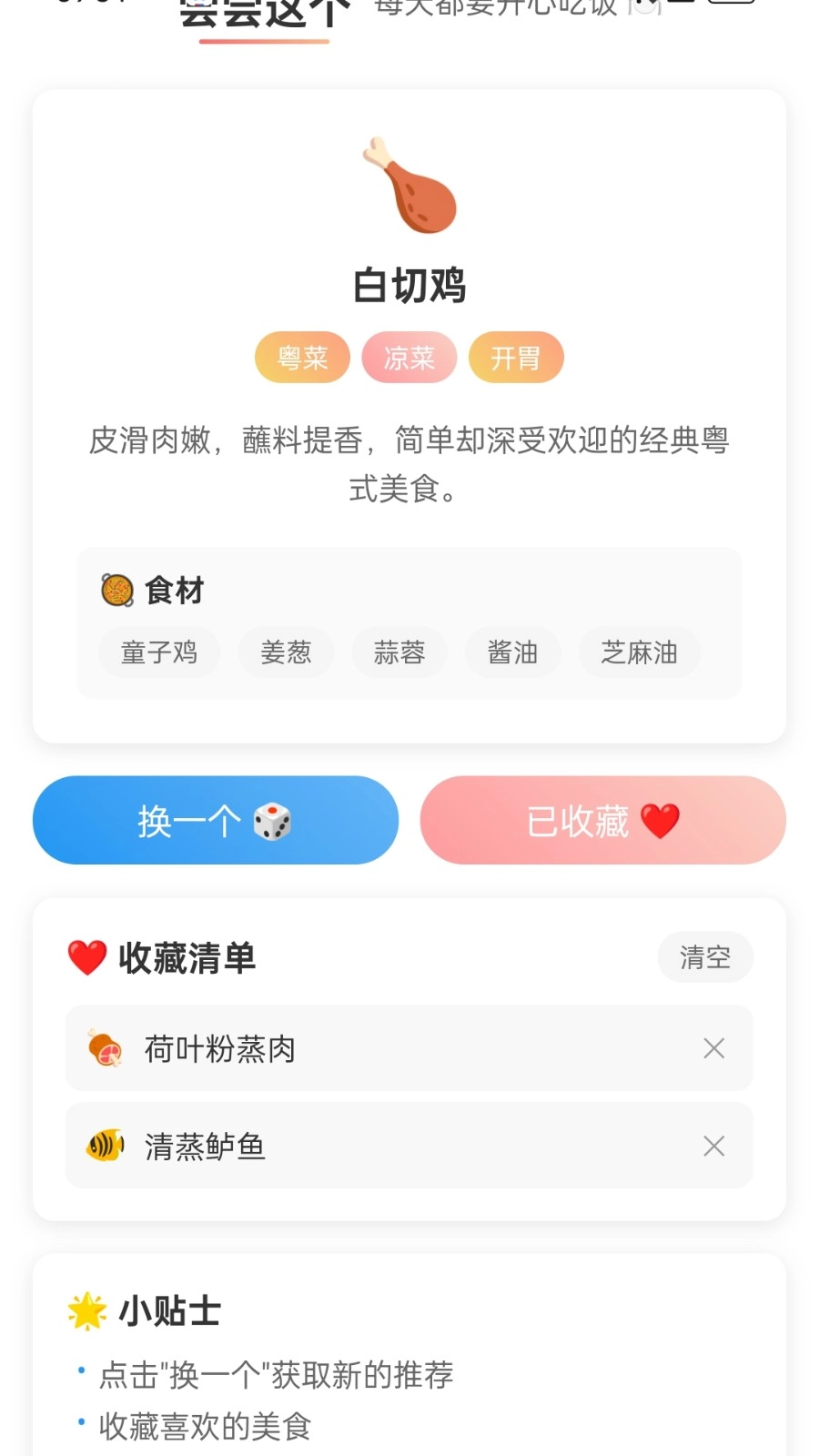Click the meat emoji beside 荷叶粉蒸肉
Image resolution: width=819 pixels, height=1456 pixels.
104,1048
